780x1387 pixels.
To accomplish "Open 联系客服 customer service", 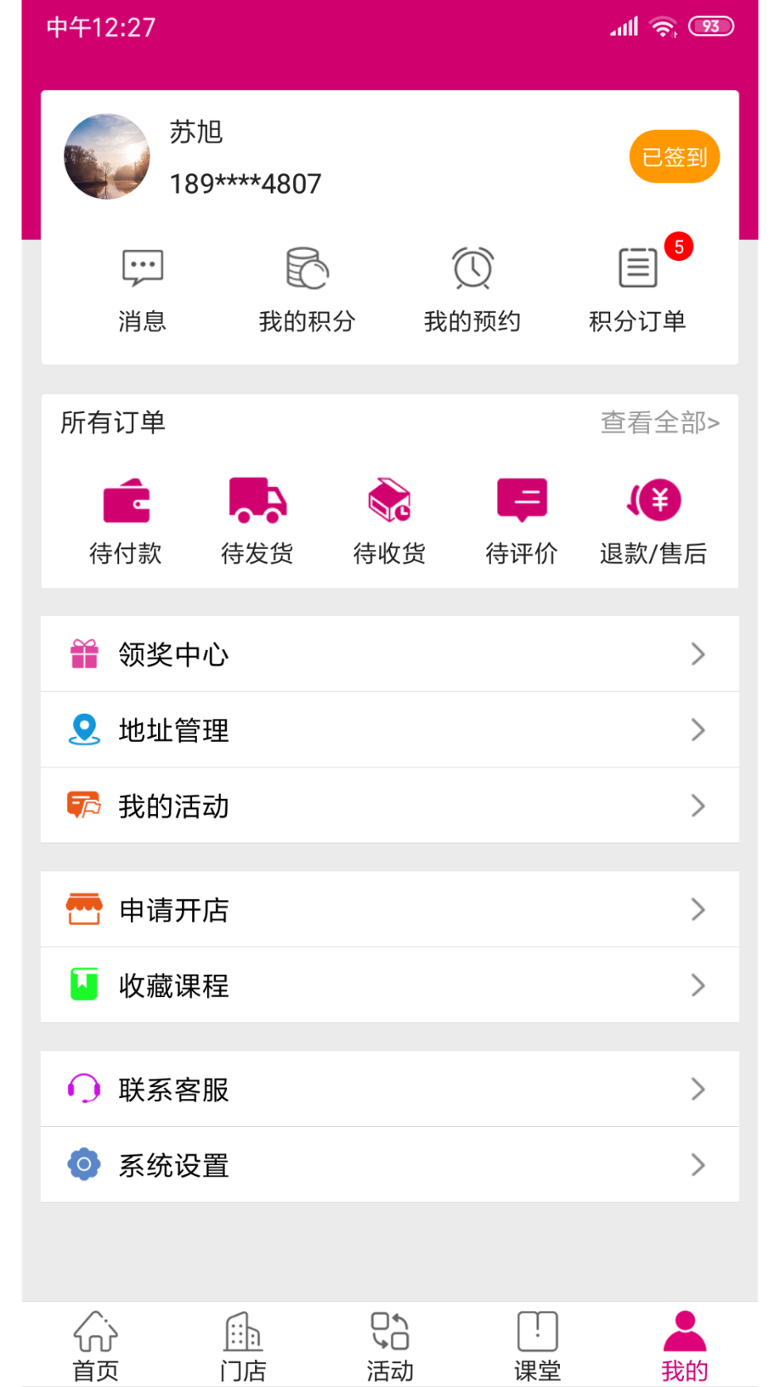I will [x=389, y=1089].
